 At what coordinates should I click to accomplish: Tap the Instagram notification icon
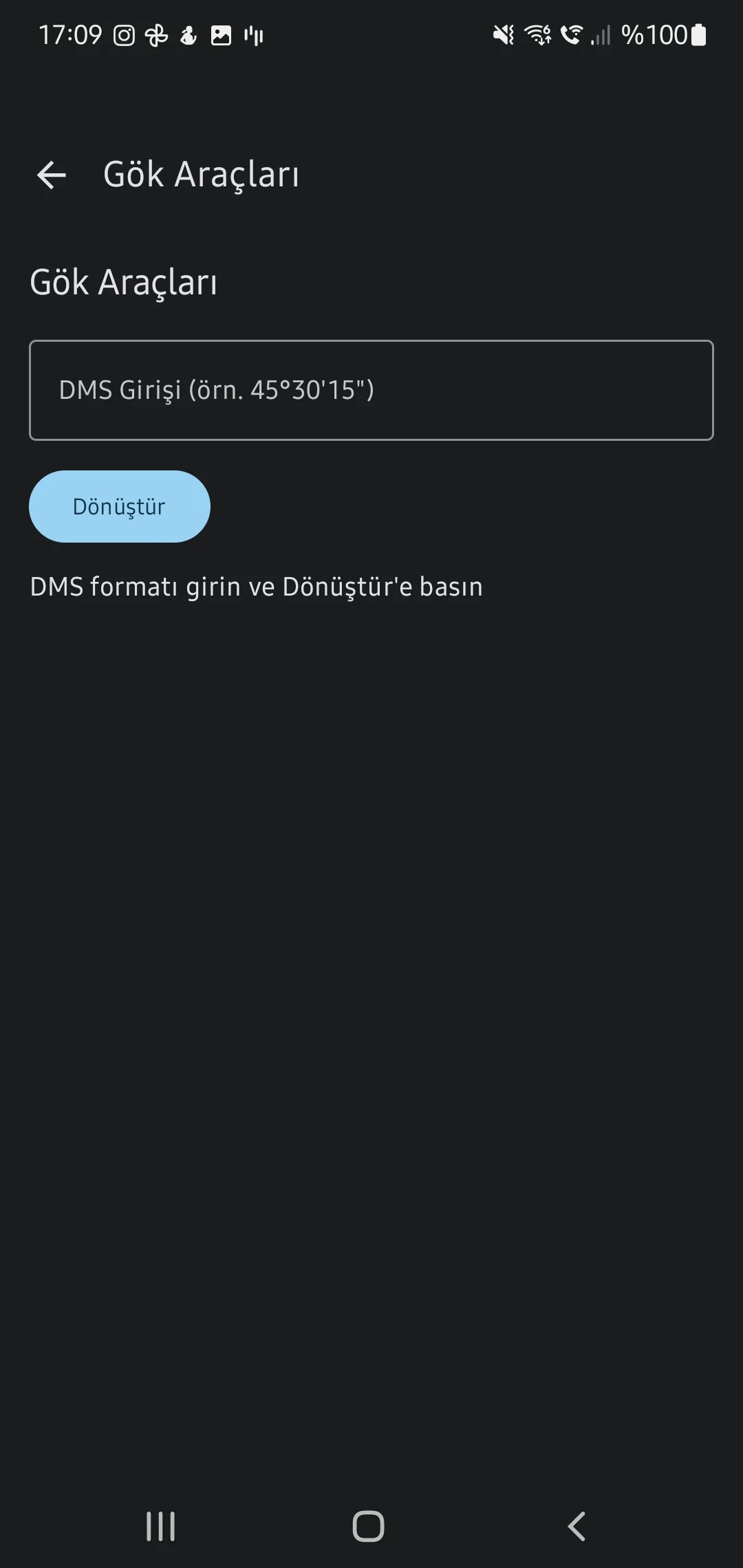click(x=124, y=35)
